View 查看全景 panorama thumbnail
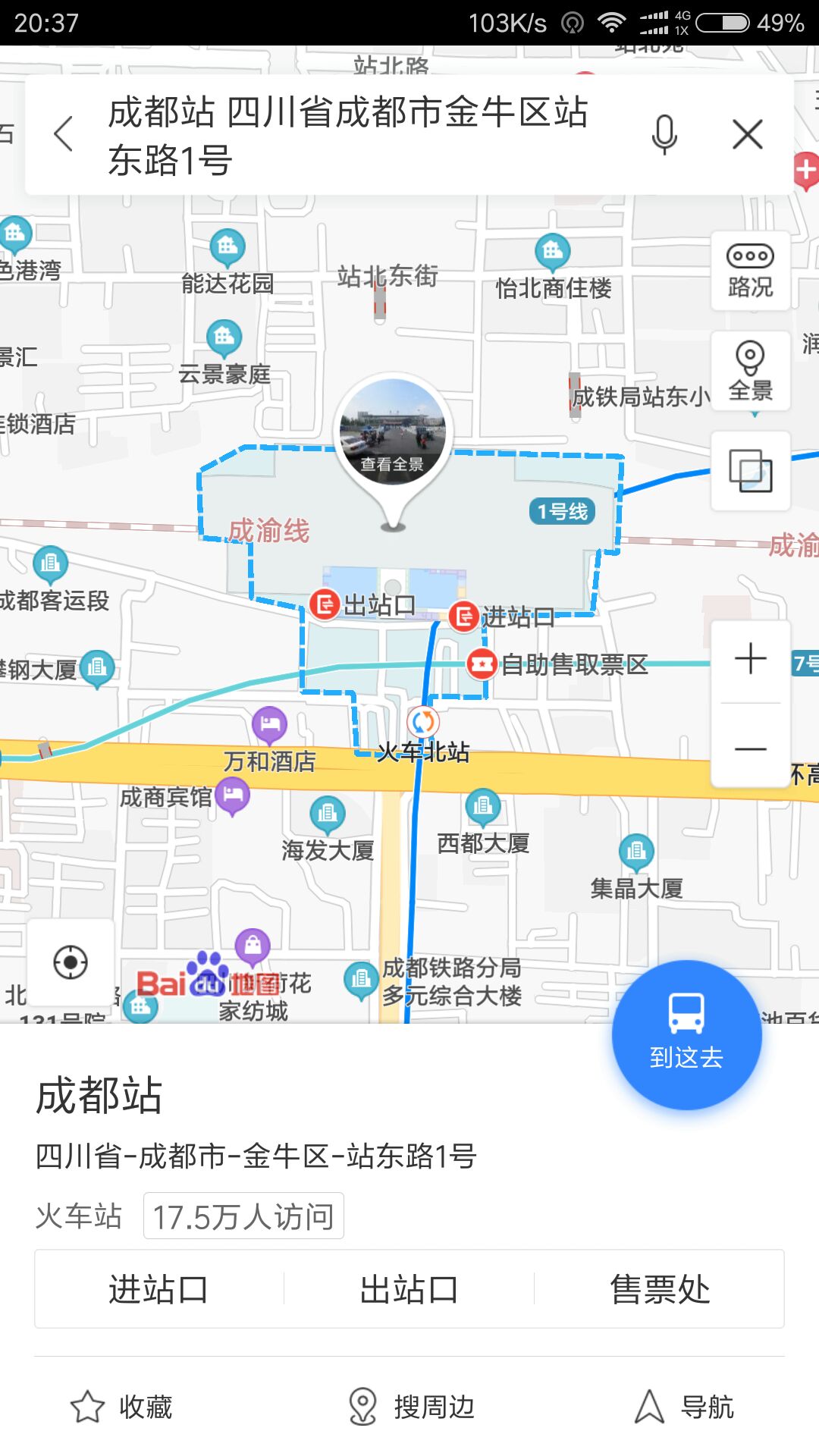This screenshot has width=819, height=1456. coord(393,432)
